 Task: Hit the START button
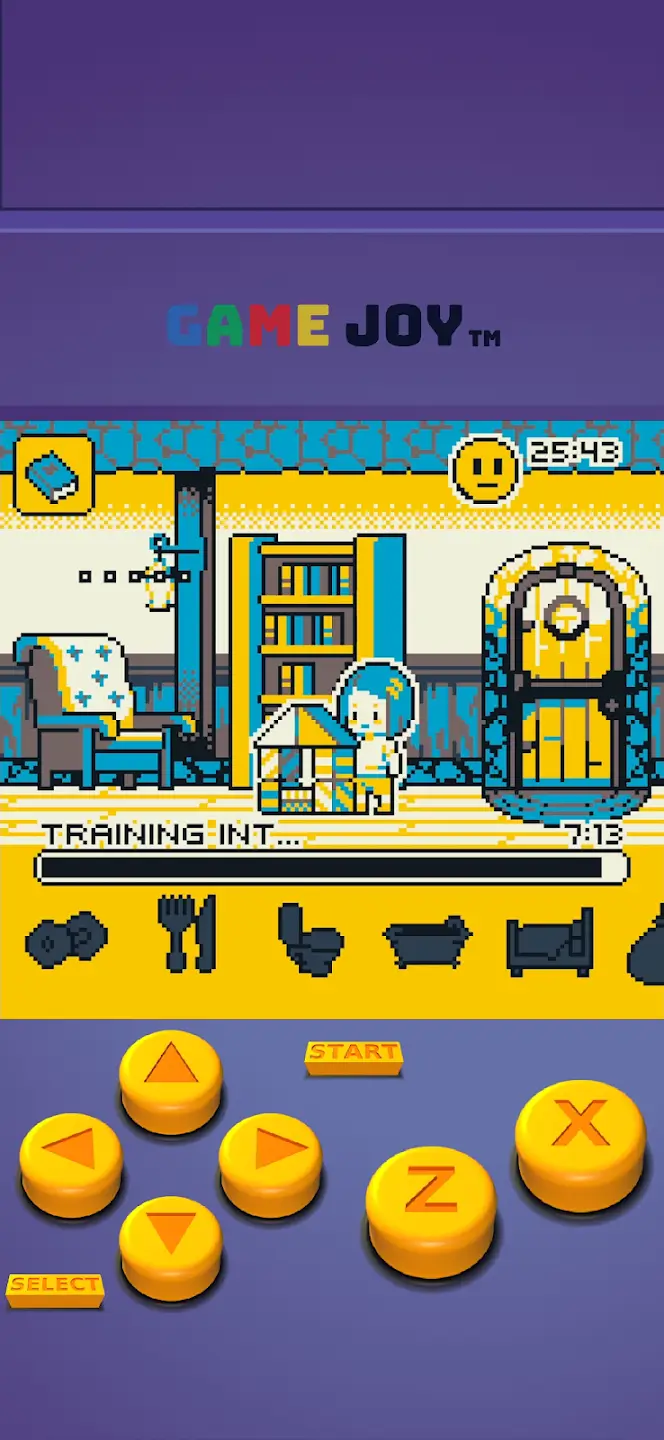click(353, 1056)
